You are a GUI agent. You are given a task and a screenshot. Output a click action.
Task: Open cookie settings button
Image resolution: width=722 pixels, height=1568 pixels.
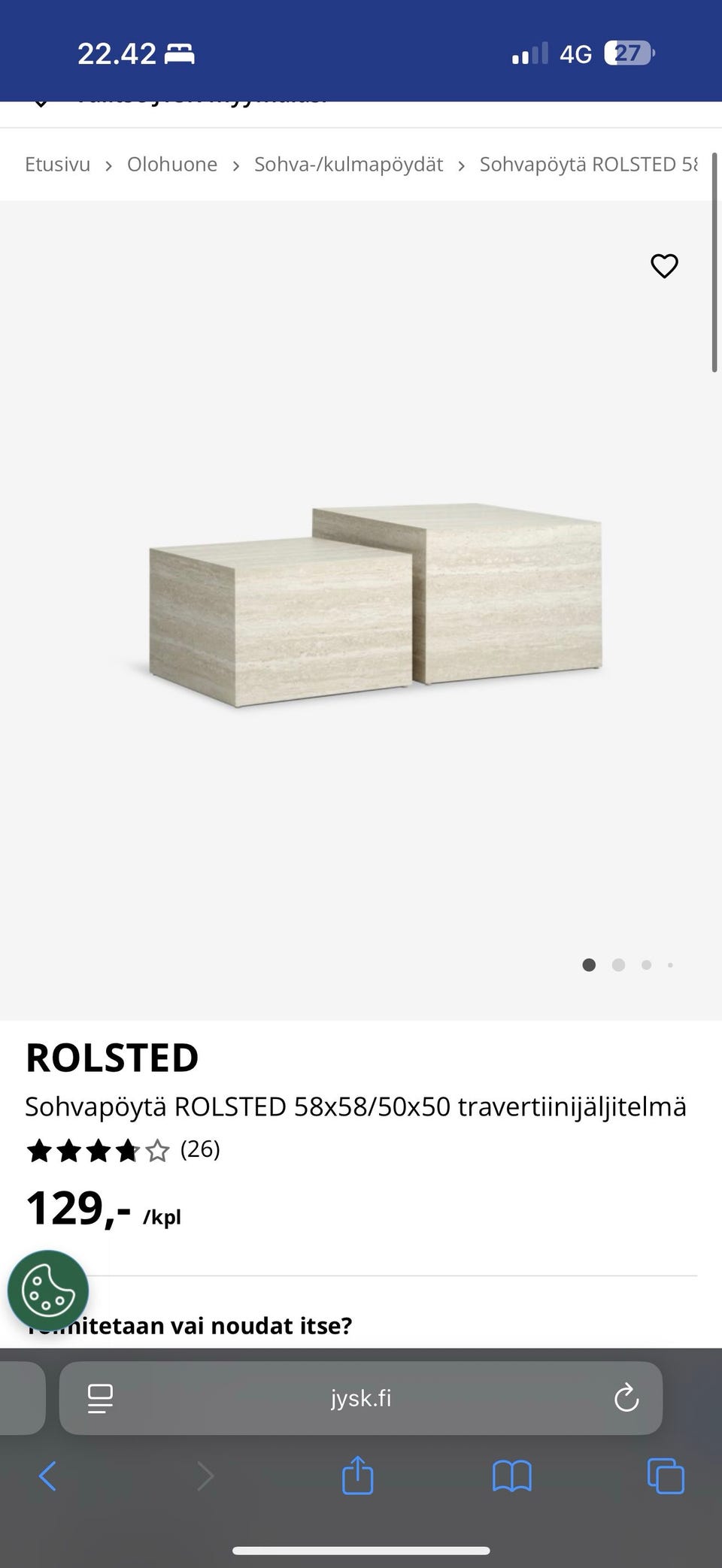point(48,1291)
